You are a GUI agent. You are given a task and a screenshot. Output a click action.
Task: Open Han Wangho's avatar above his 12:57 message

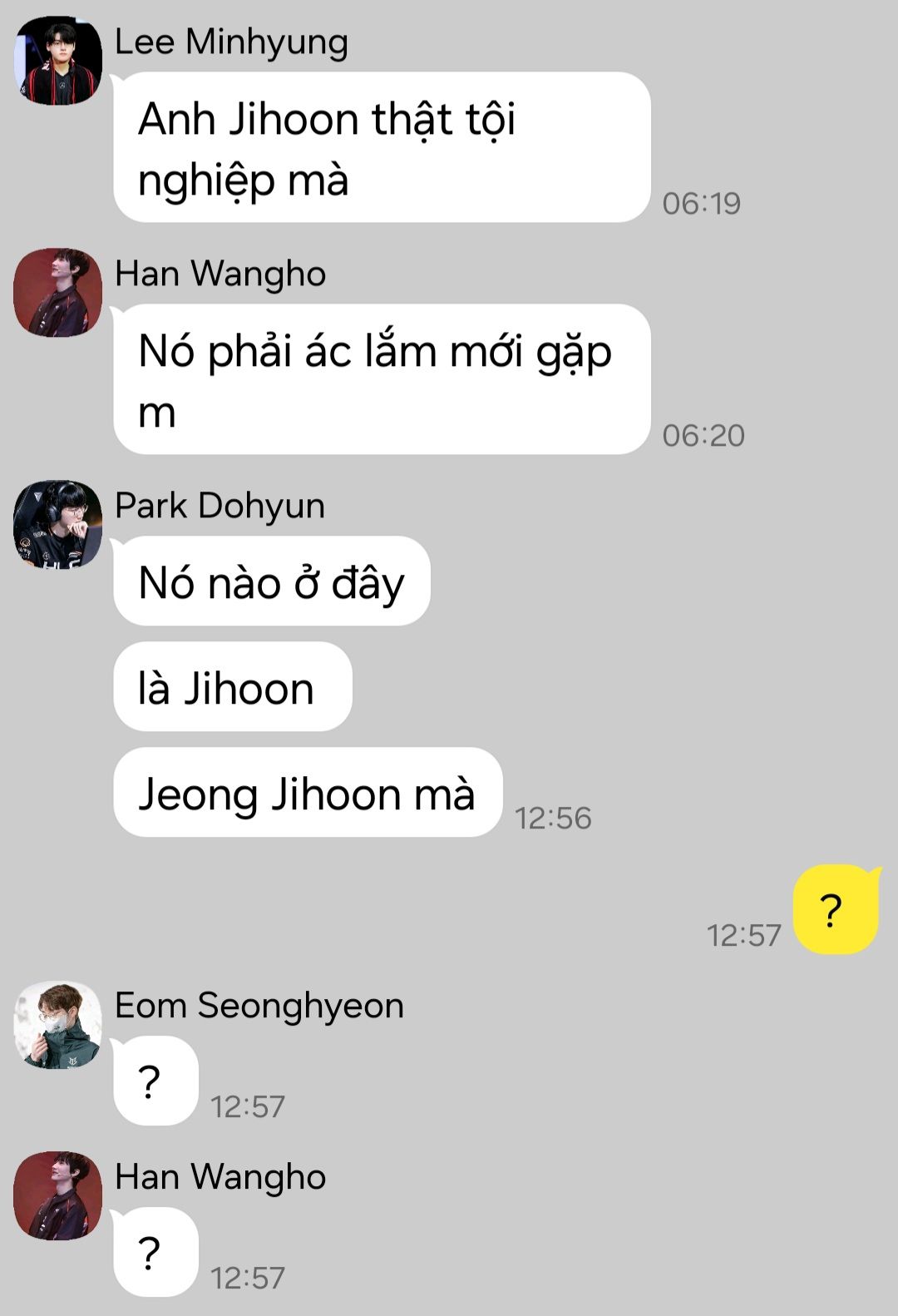(58, 1195)
